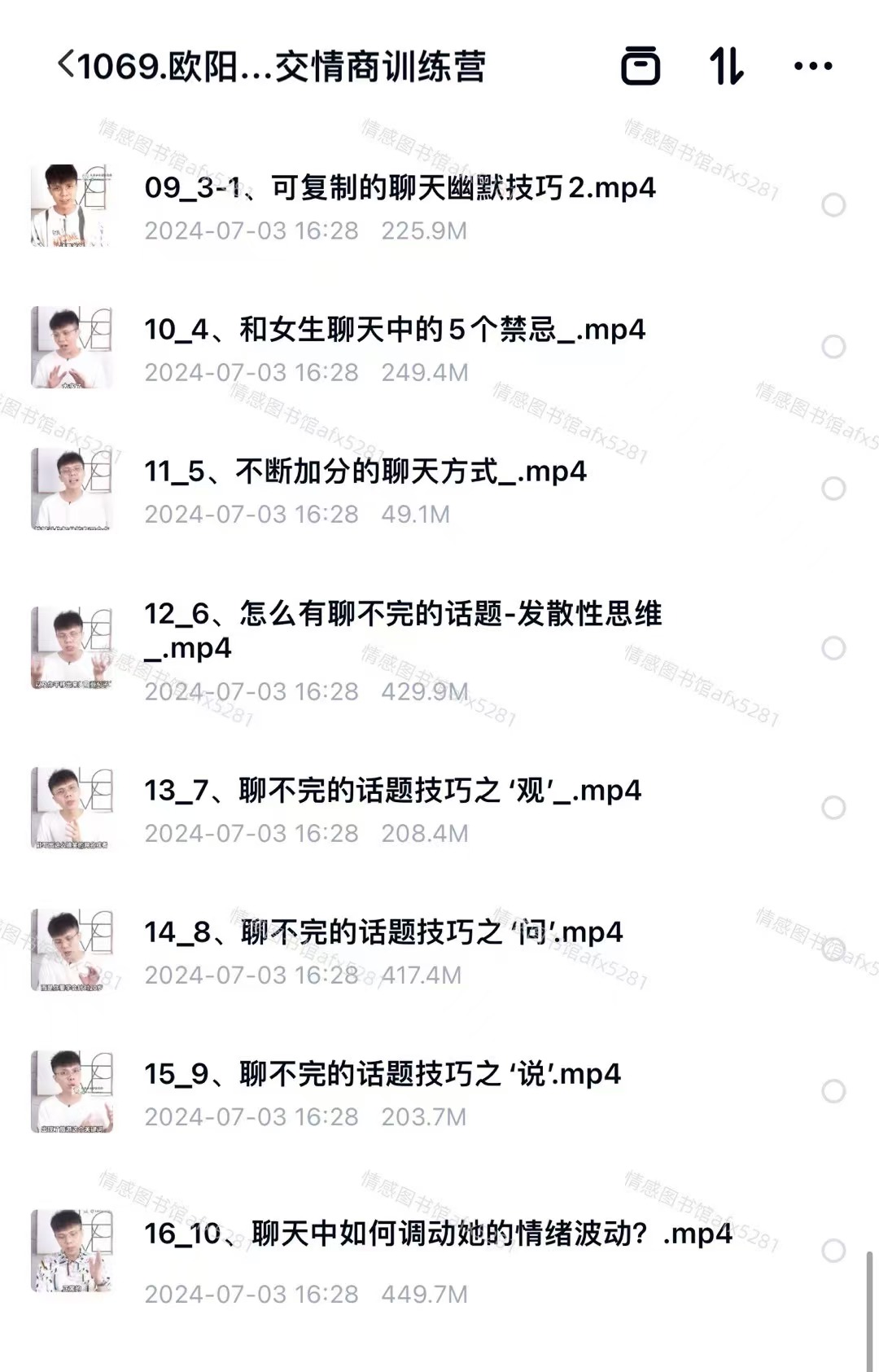
Task: Mark the 13_7 video as selected
Action: (x=833, y=808)
